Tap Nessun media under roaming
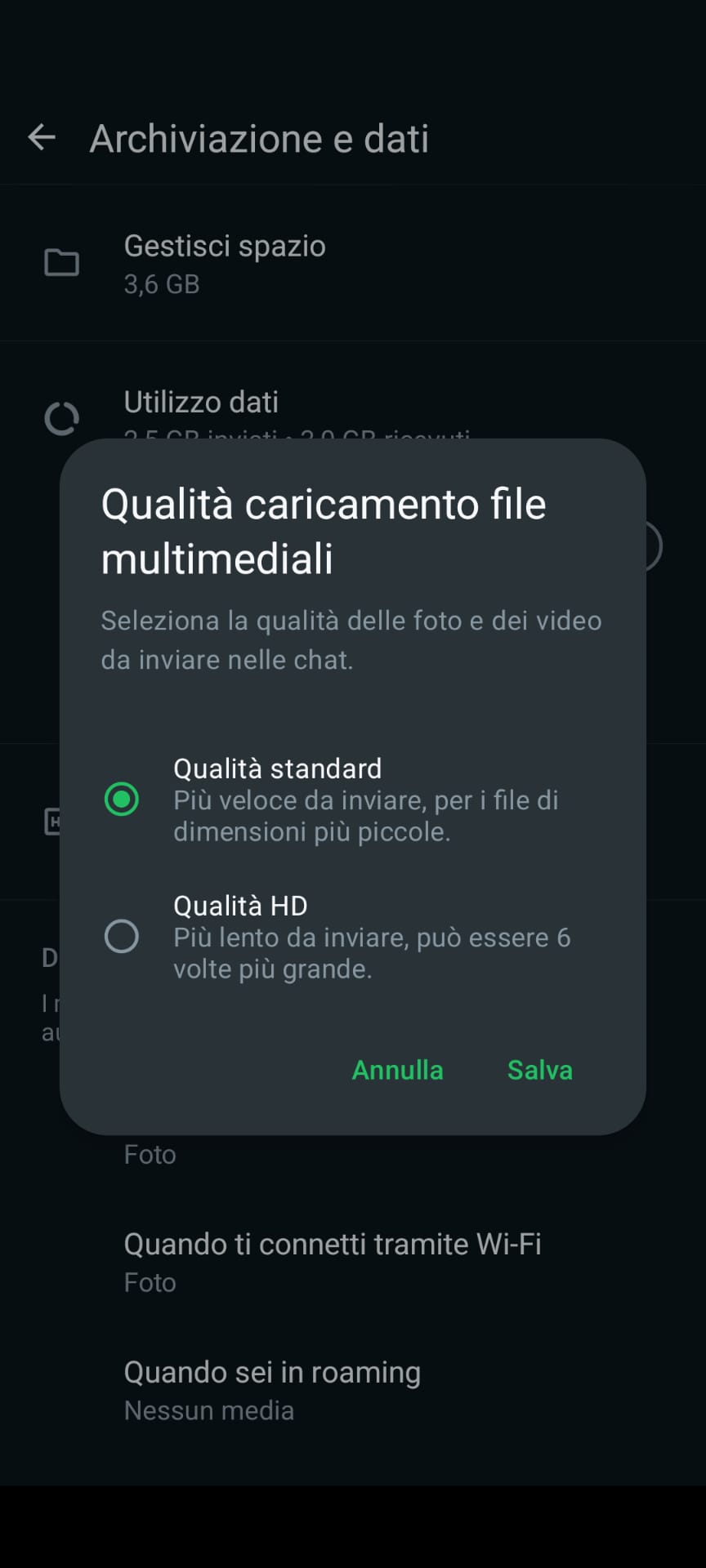The height and width of the screenshot is (1568, 706). pos(209,1410)
